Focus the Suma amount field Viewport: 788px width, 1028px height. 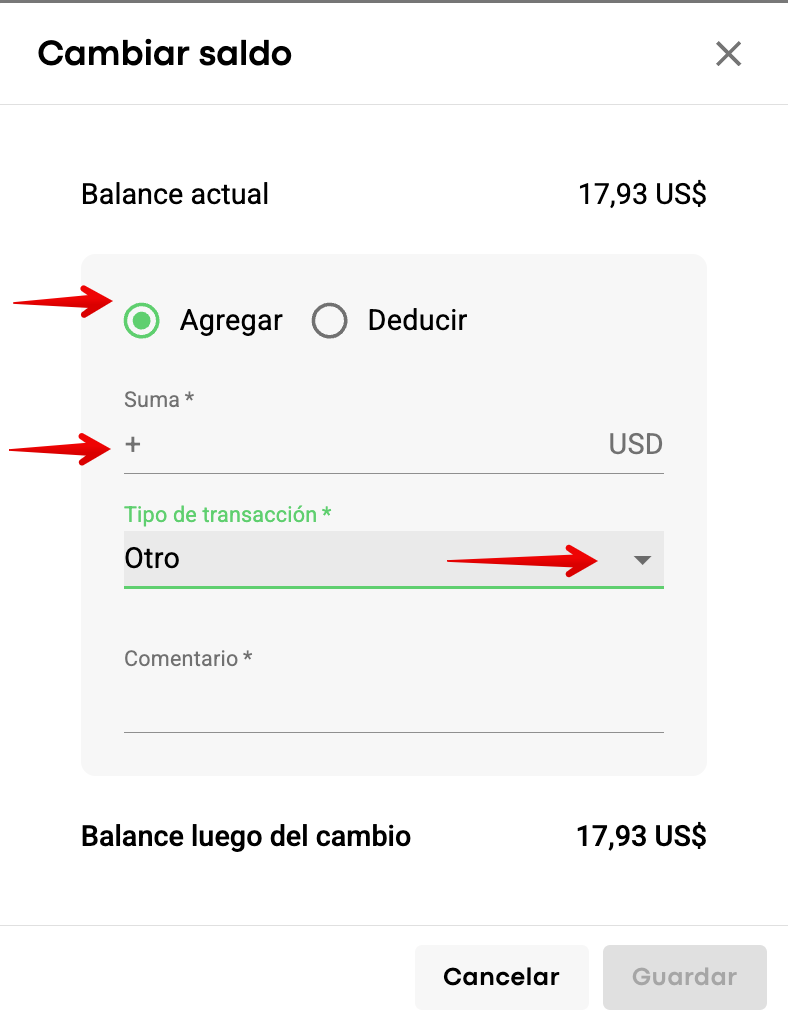click(370, 445)
